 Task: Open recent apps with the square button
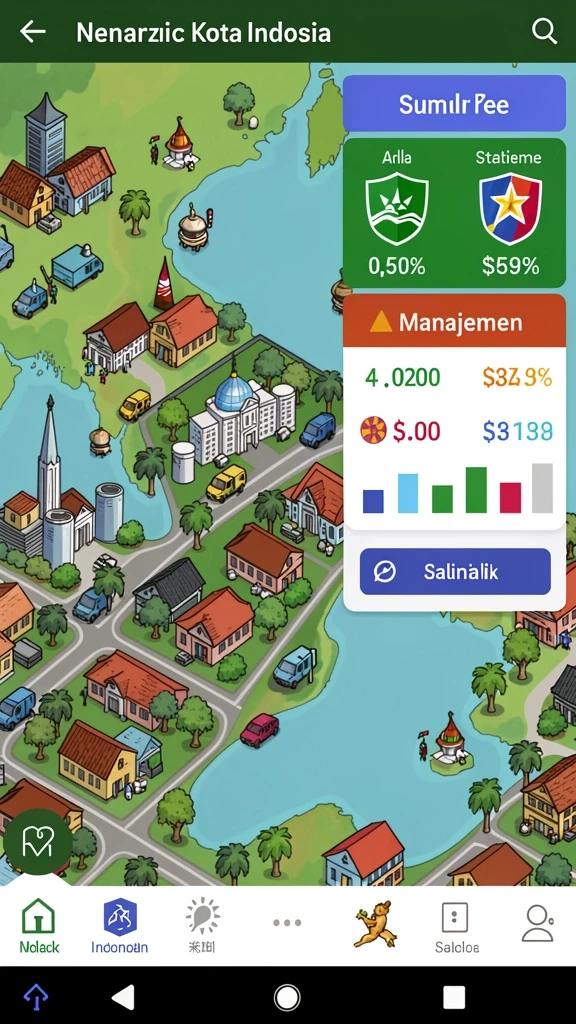click(454, 997)
